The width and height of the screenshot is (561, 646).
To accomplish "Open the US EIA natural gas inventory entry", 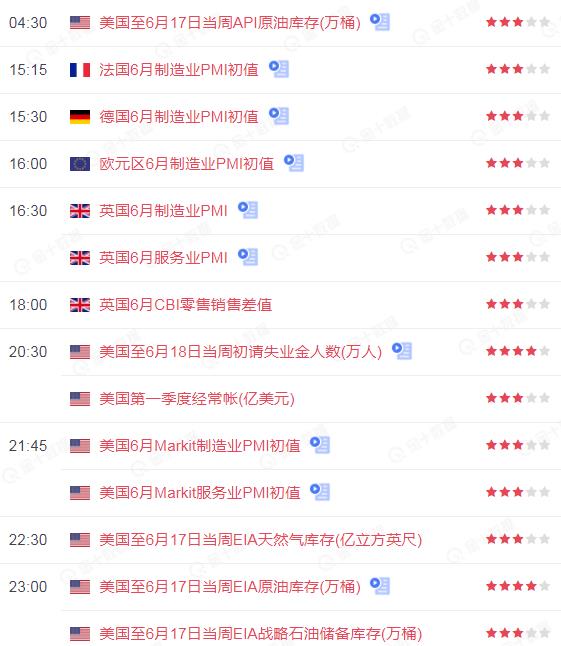I will (x=261, y=540).
